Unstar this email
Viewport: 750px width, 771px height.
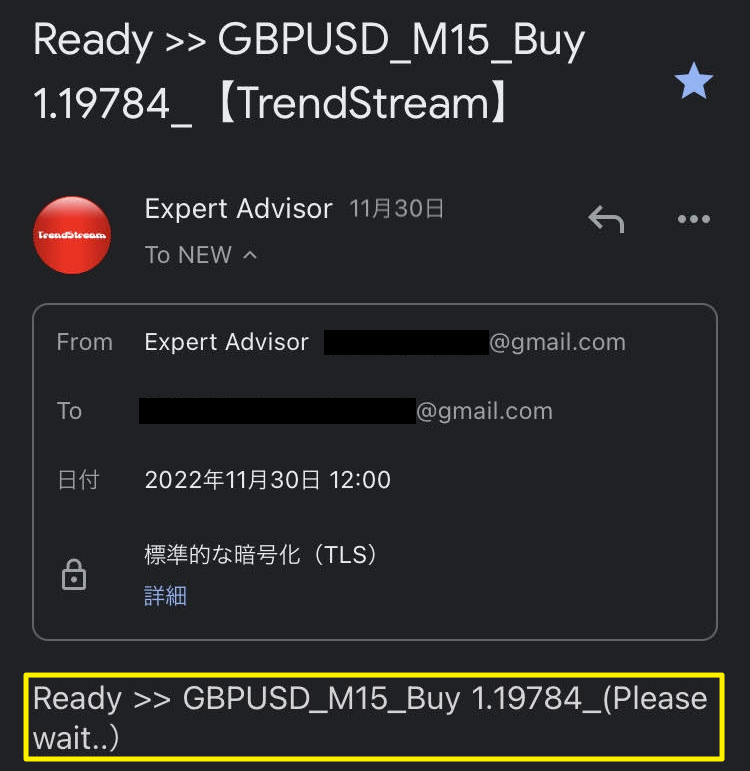point(693,81)
